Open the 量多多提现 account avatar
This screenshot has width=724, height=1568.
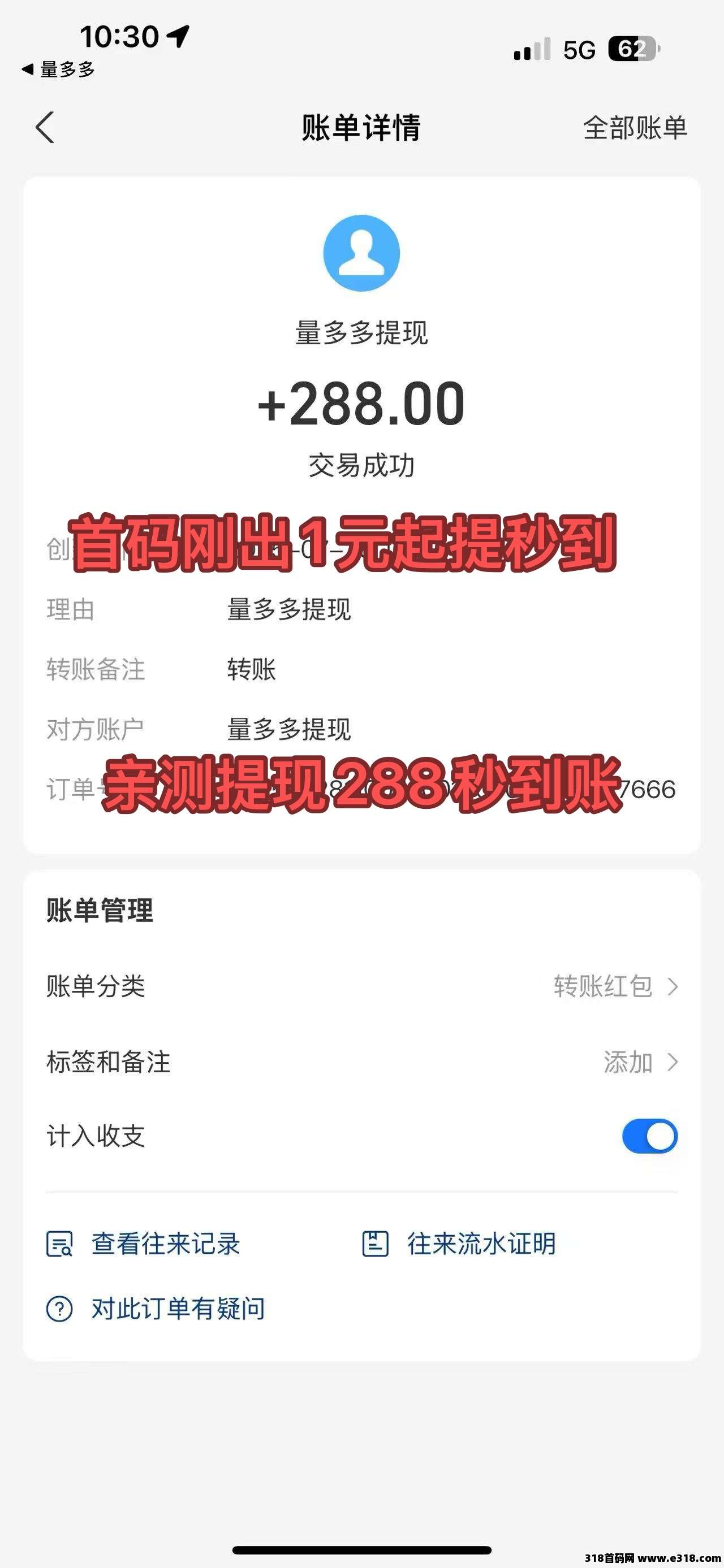361,253
